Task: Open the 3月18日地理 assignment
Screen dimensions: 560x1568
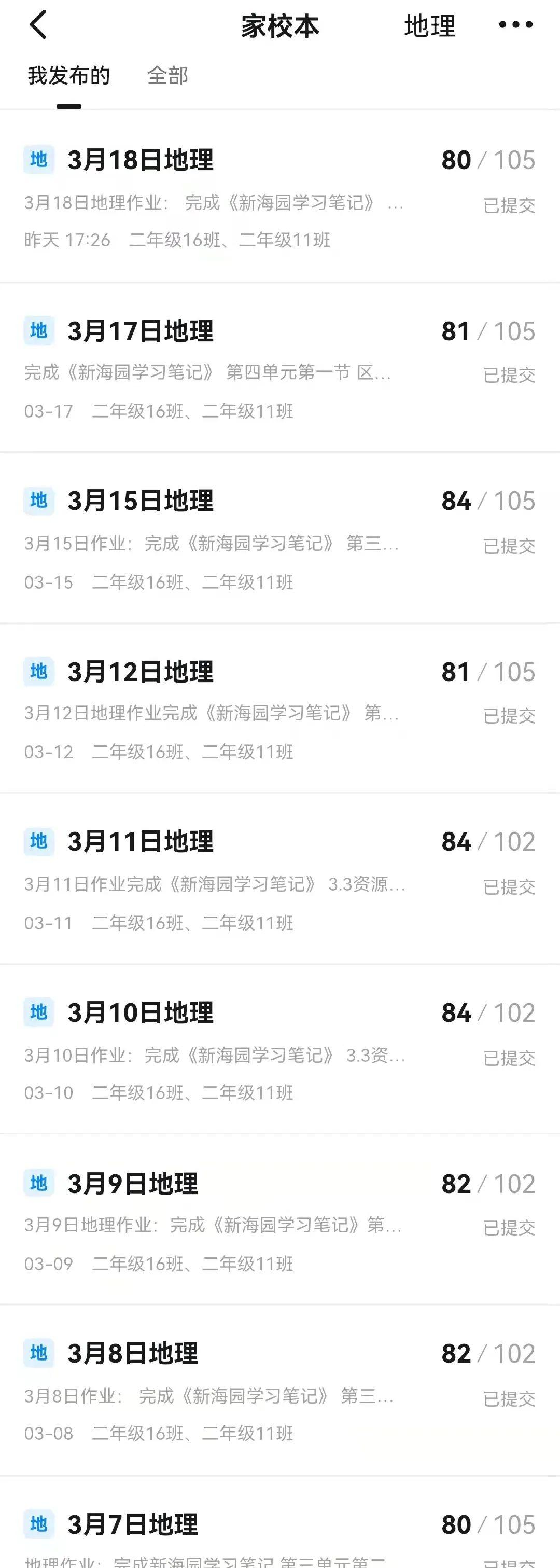Action: click(141, 160)
